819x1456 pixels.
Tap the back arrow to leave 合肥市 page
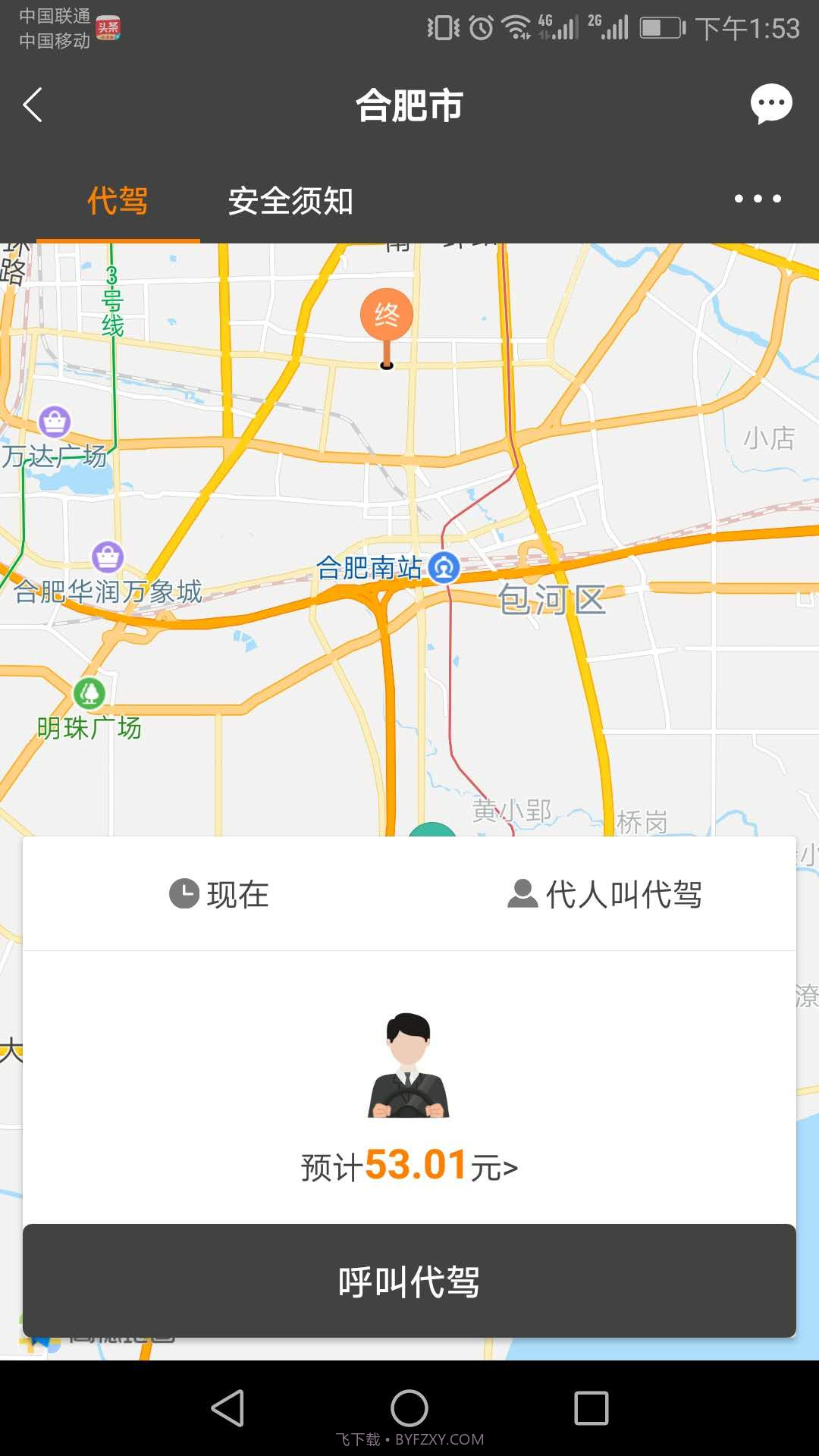(32, 106)
